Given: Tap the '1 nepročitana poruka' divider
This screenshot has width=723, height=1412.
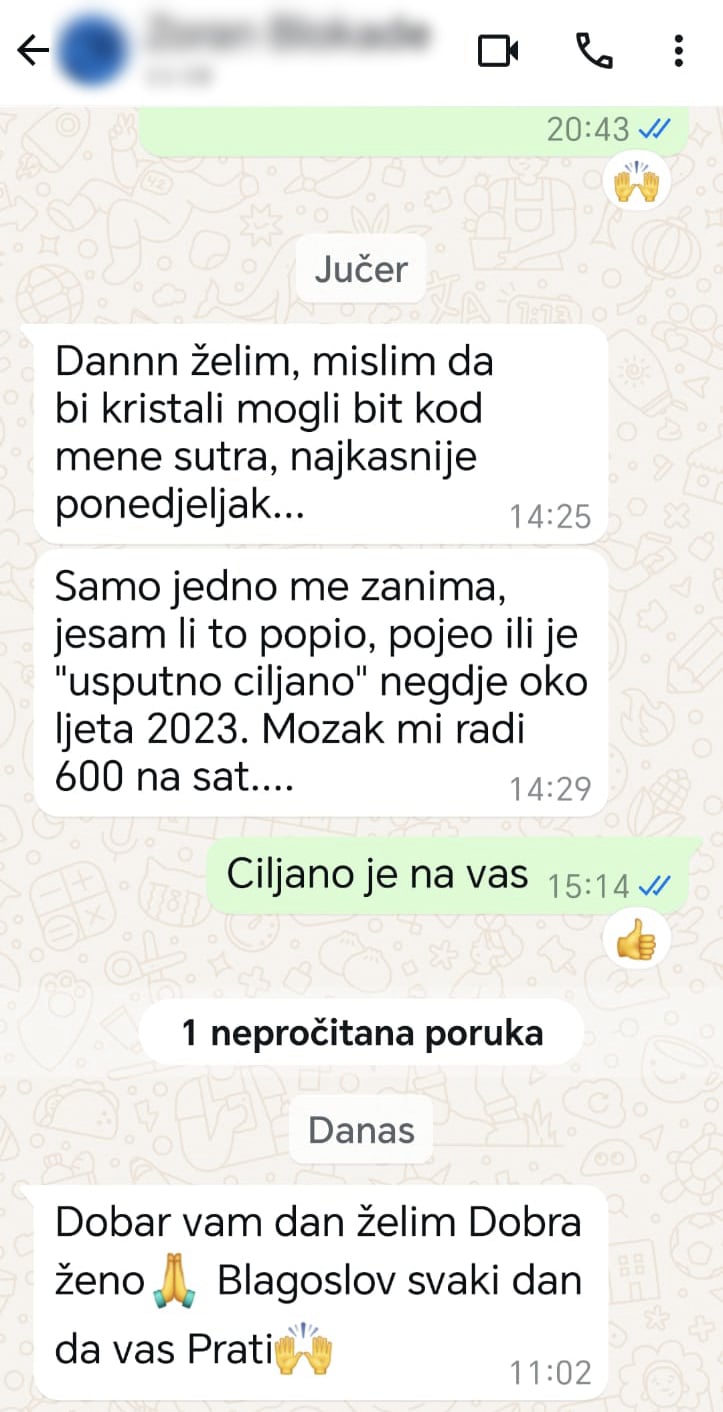Looking at the screenshot, I should coord(361,1033).
